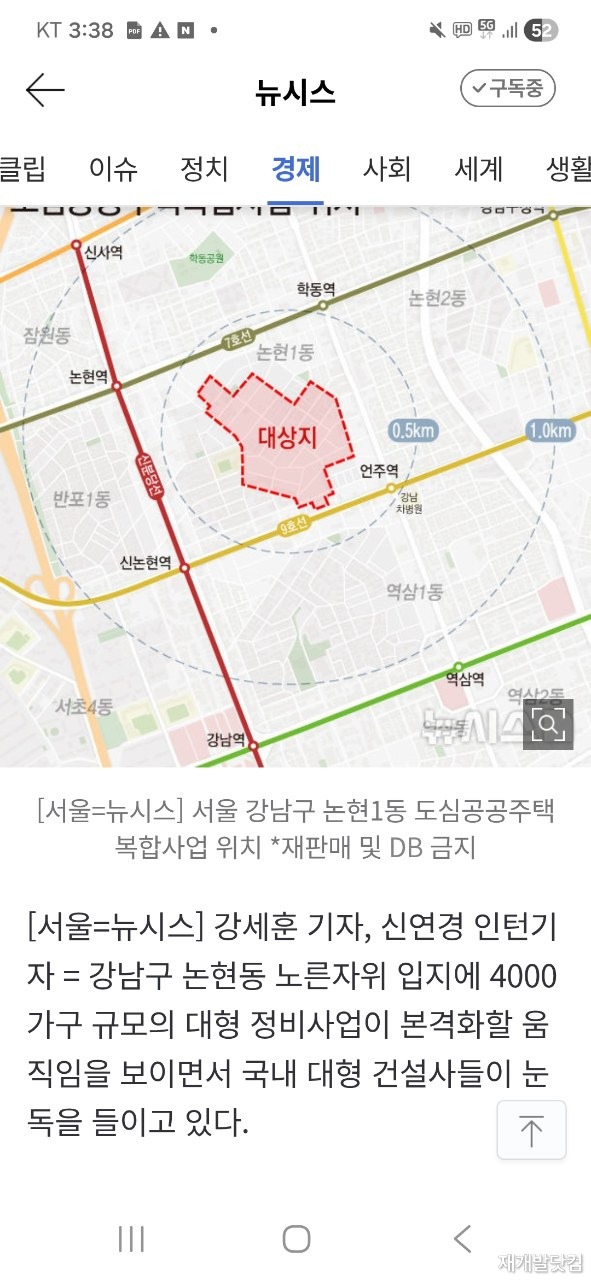Select the 경제 tab
Screen dimensions: 591x1280
[296, 168]
